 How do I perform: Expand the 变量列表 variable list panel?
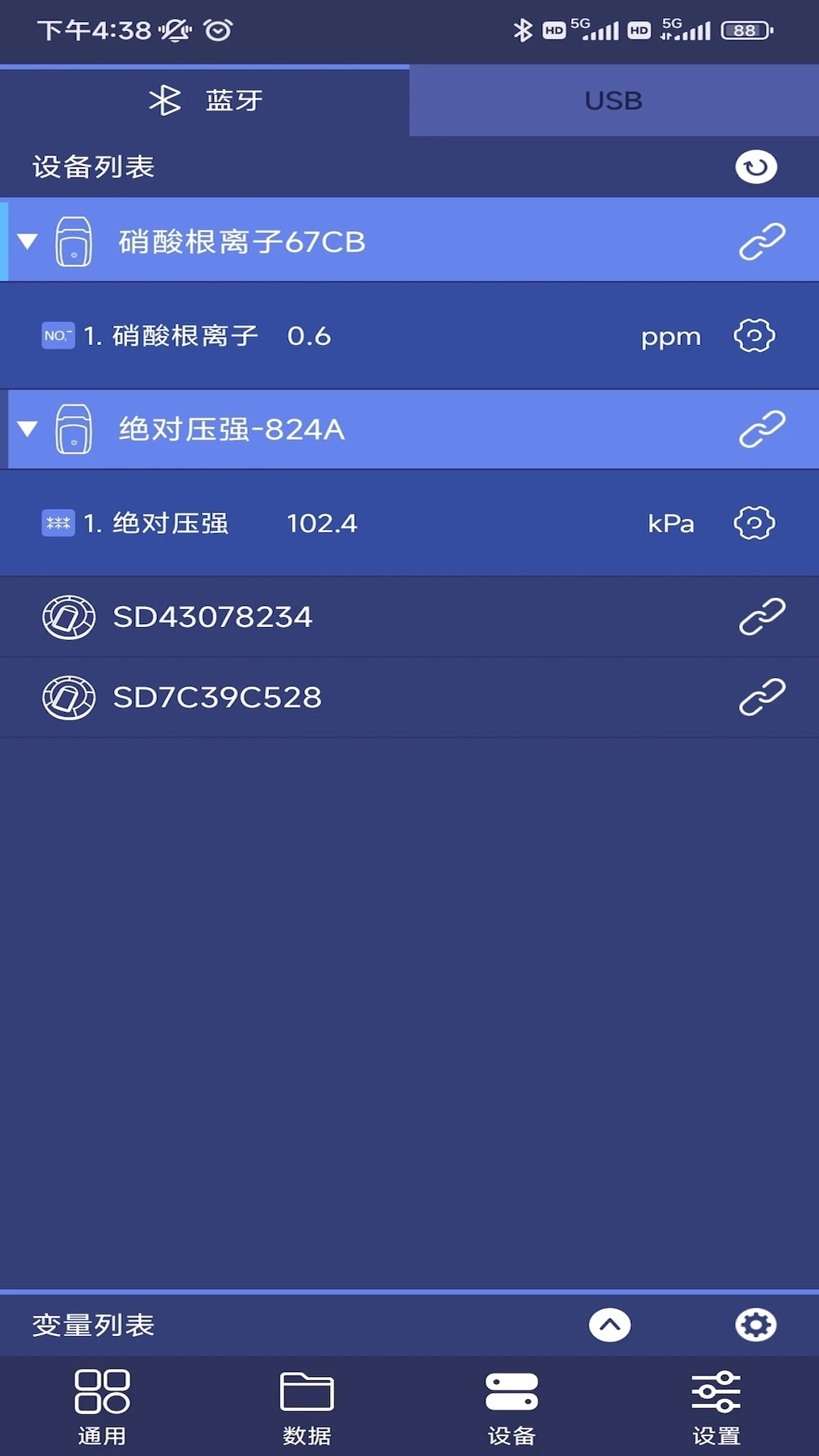pyautogui.click(x=610, y=1326)
